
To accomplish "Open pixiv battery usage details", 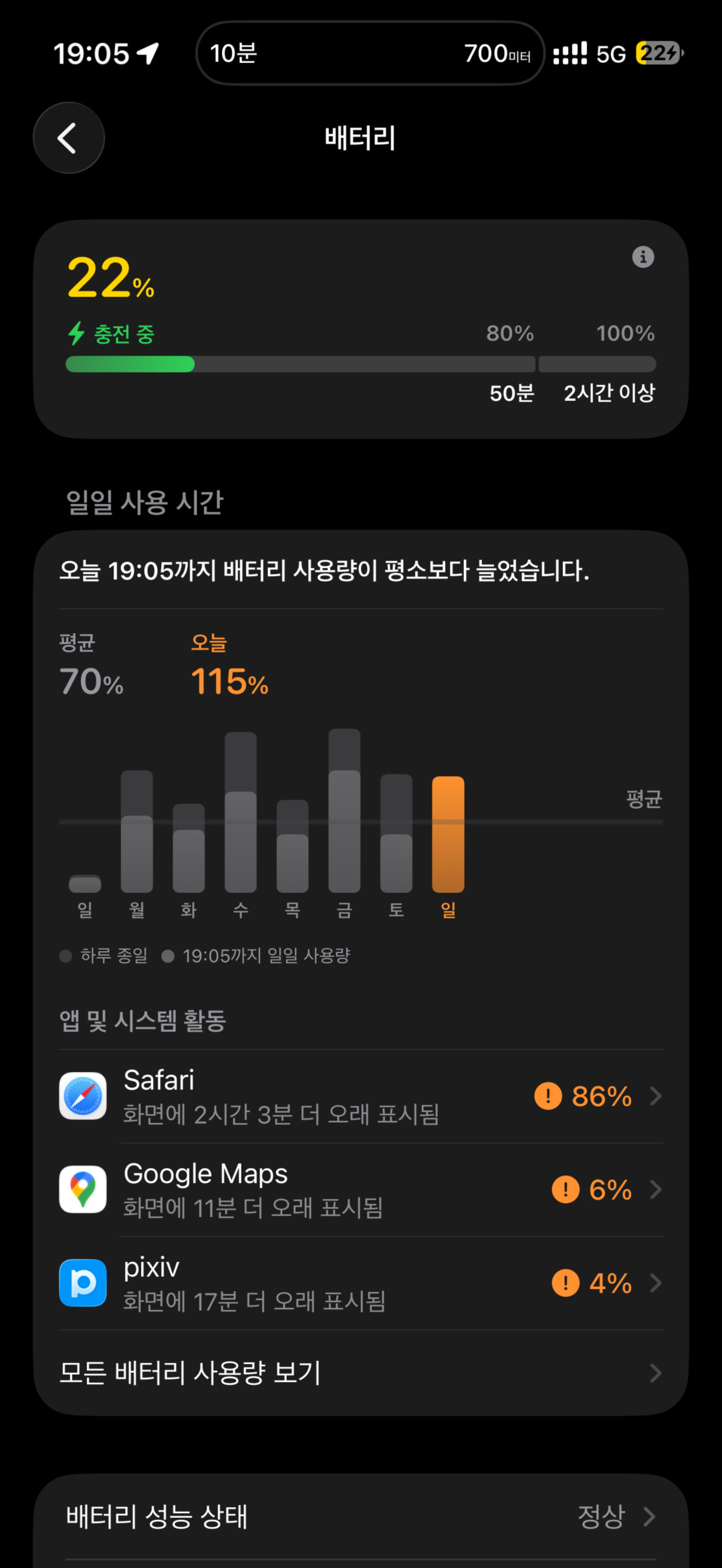I will (x=361, y=1283).
